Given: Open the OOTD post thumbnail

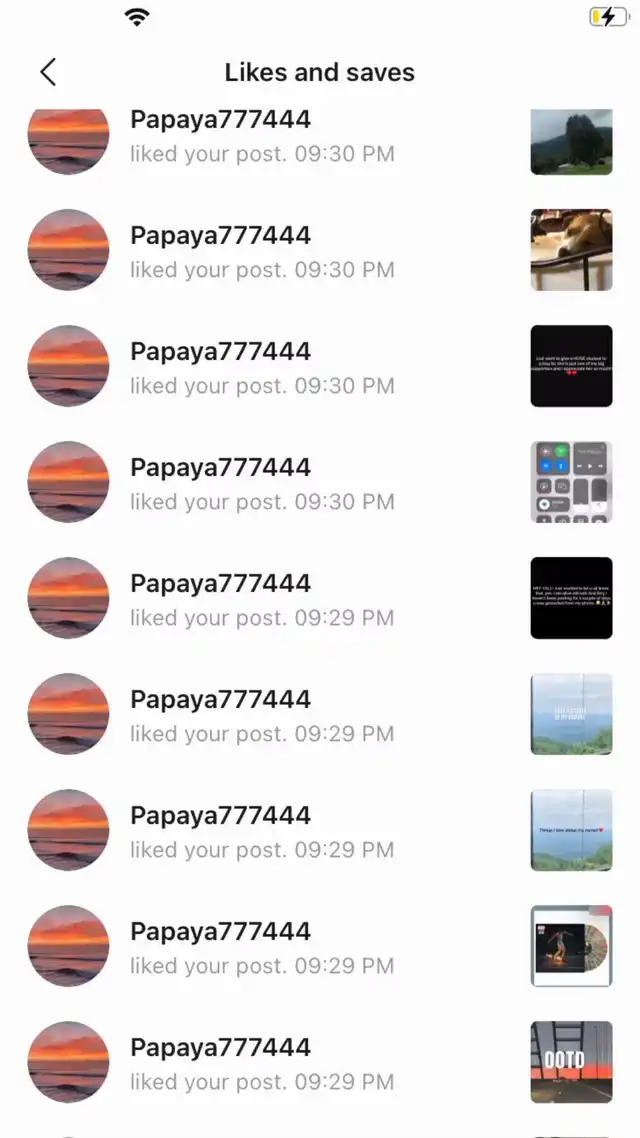Looking at the screenshot, I should [x=571, y=1062].
